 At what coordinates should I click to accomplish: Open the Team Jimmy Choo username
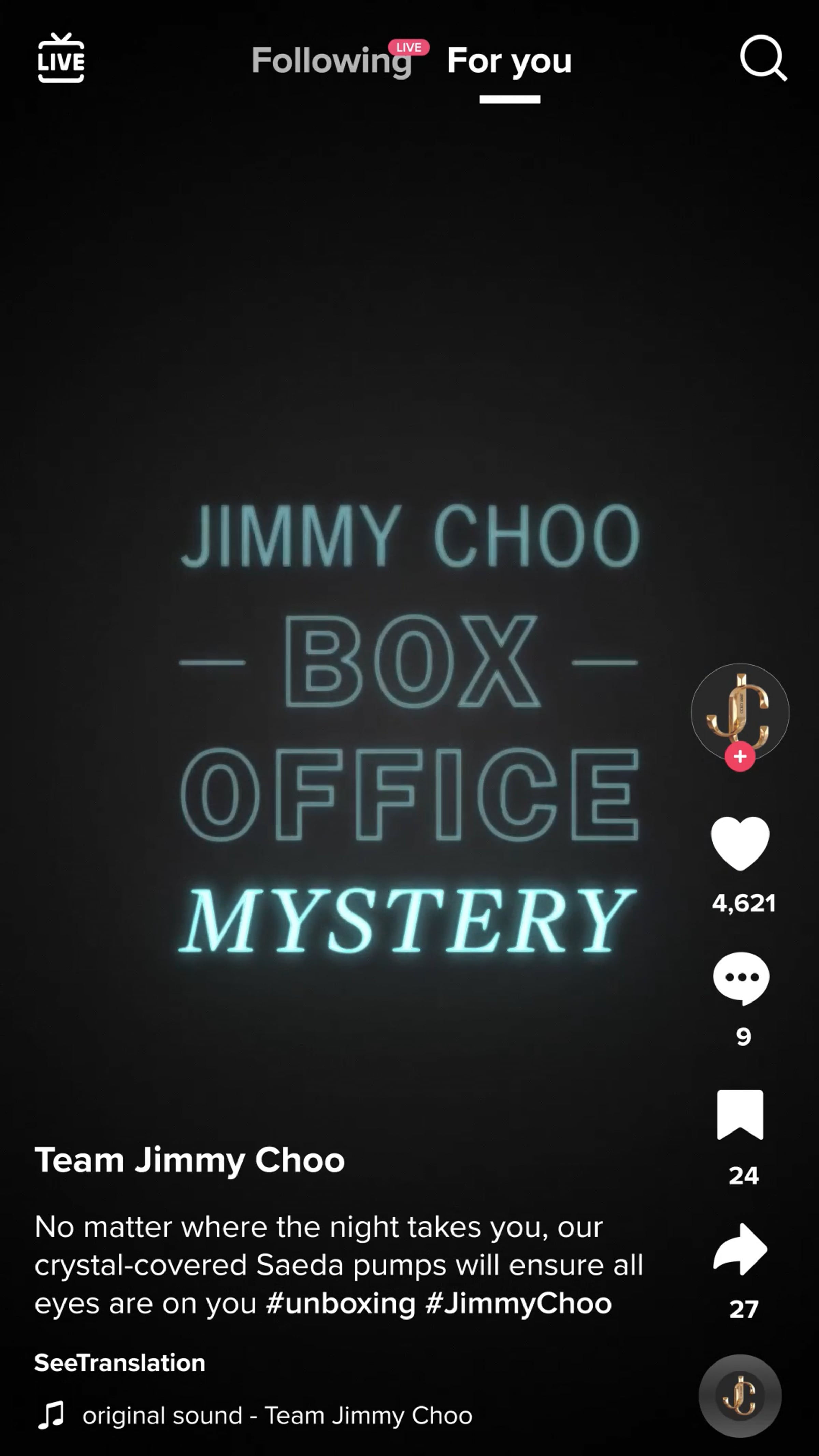[189, 1161]
